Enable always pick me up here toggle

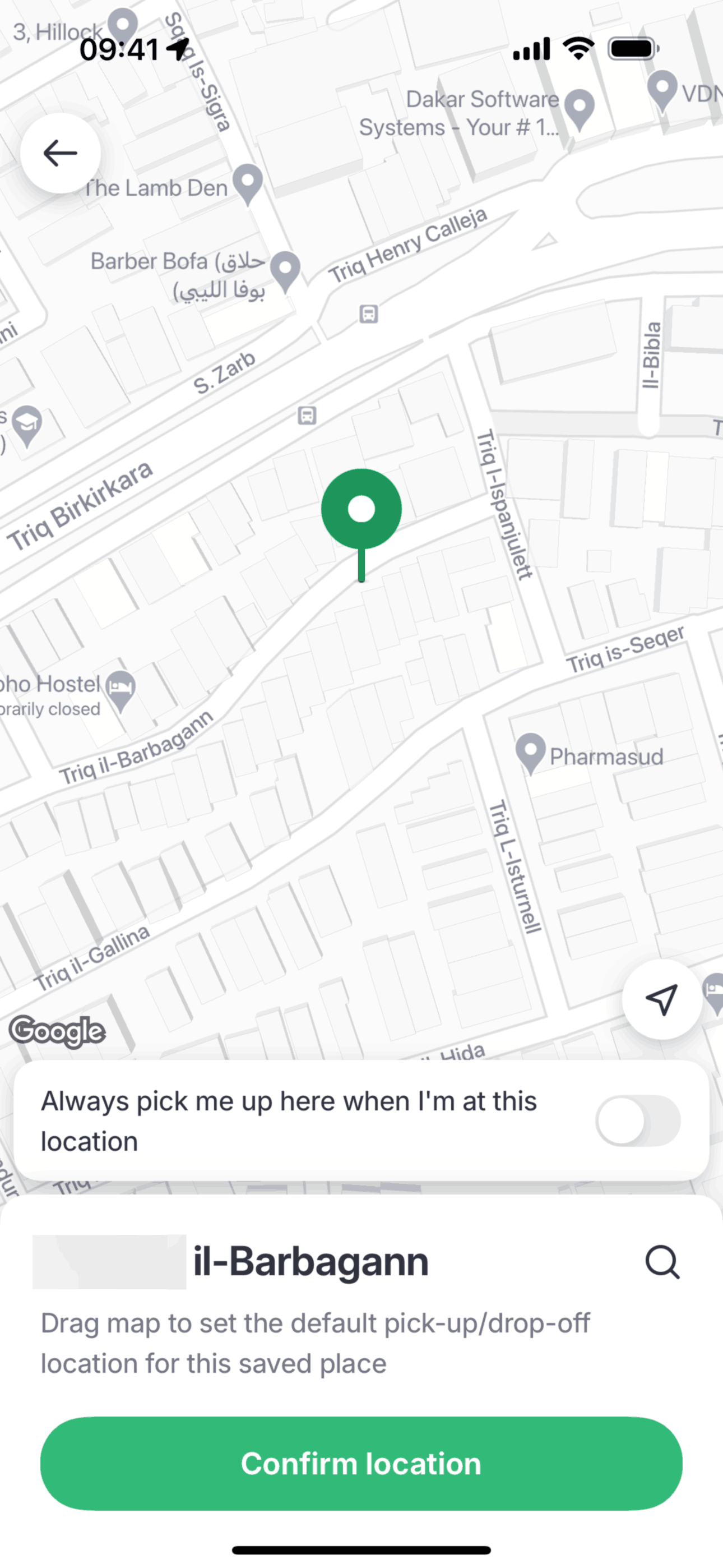(638, 1120)
